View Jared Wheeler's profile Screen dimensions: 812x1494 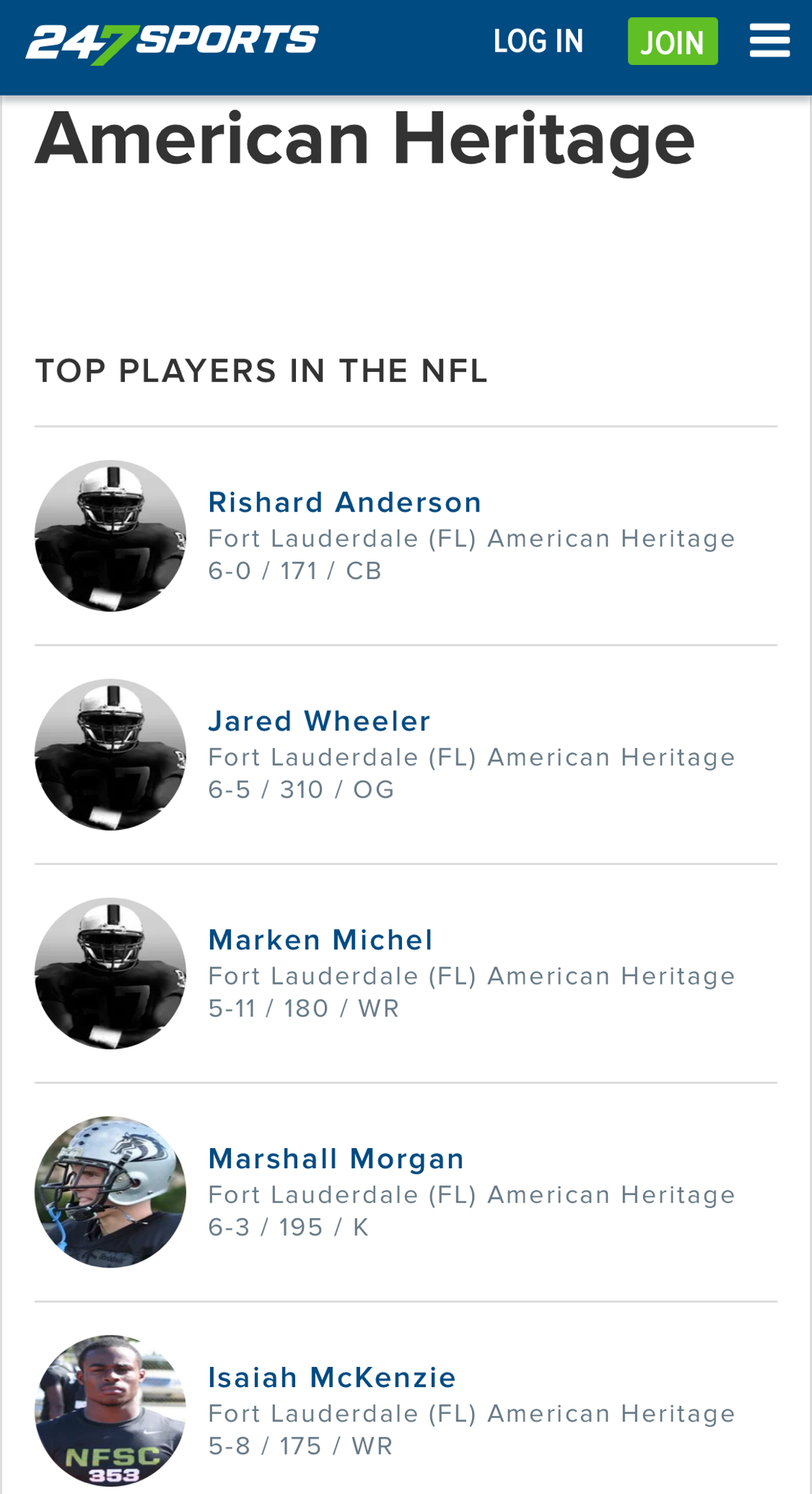pyautogui.click(x=319, y=722)
